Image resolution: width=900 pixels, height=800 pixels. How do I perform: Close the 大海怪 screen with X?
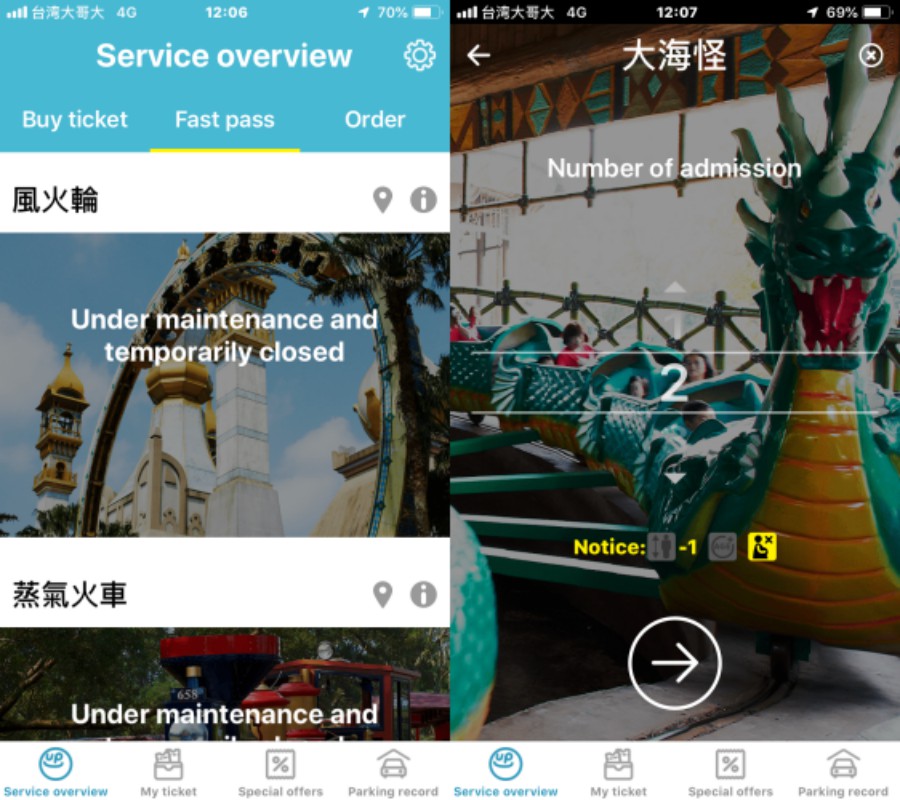[x=871, y=55]
